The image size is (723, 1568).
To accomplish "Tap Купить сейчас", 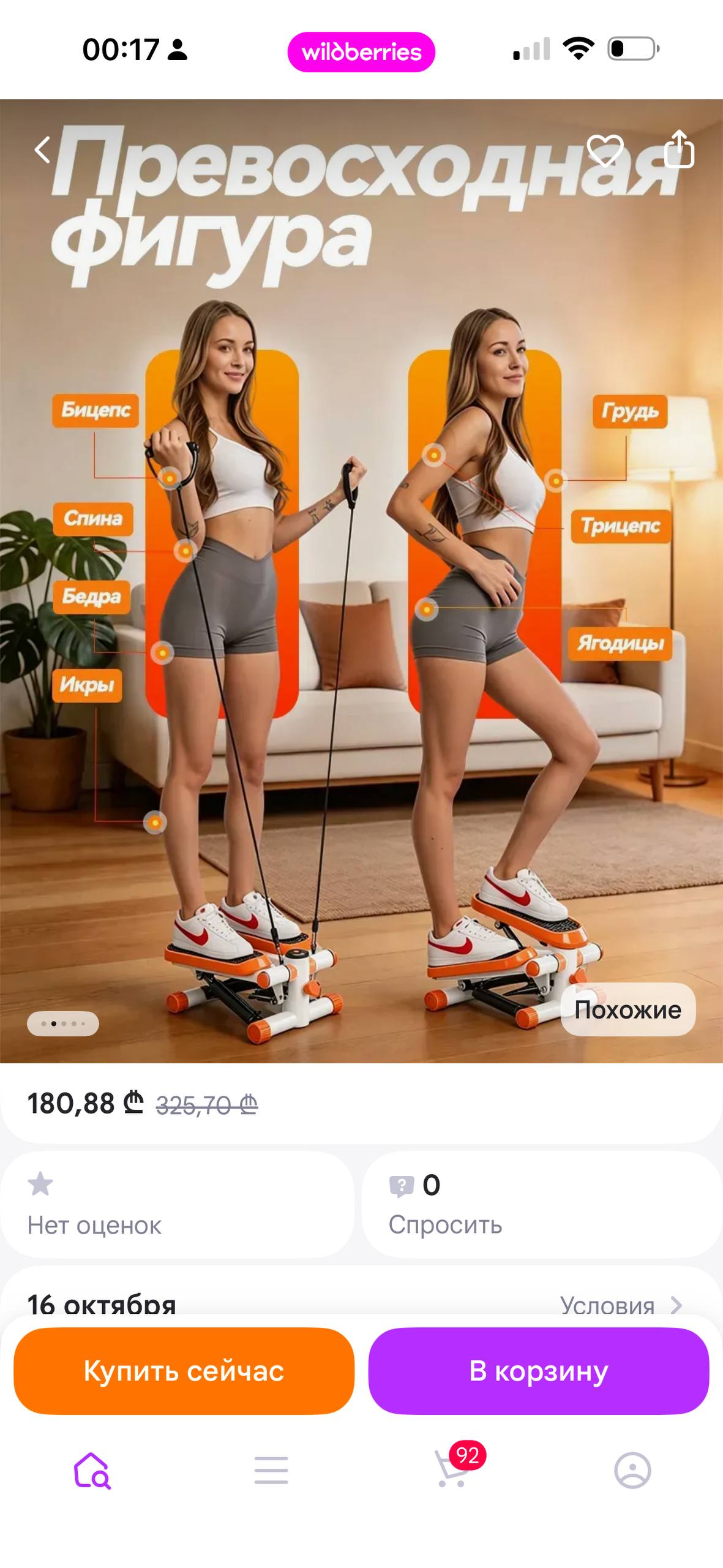I will coord(184,1371).
